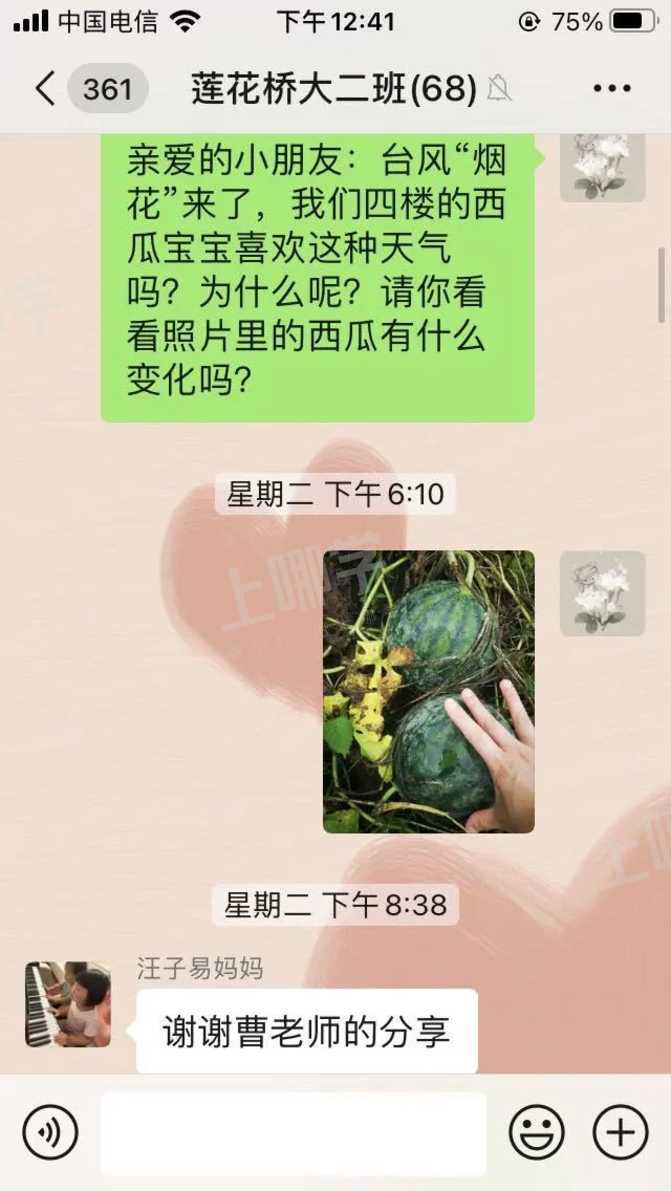This screenshot has height=1191, width=671.
Task: Tap the message text field
Action: [293, 1133]
